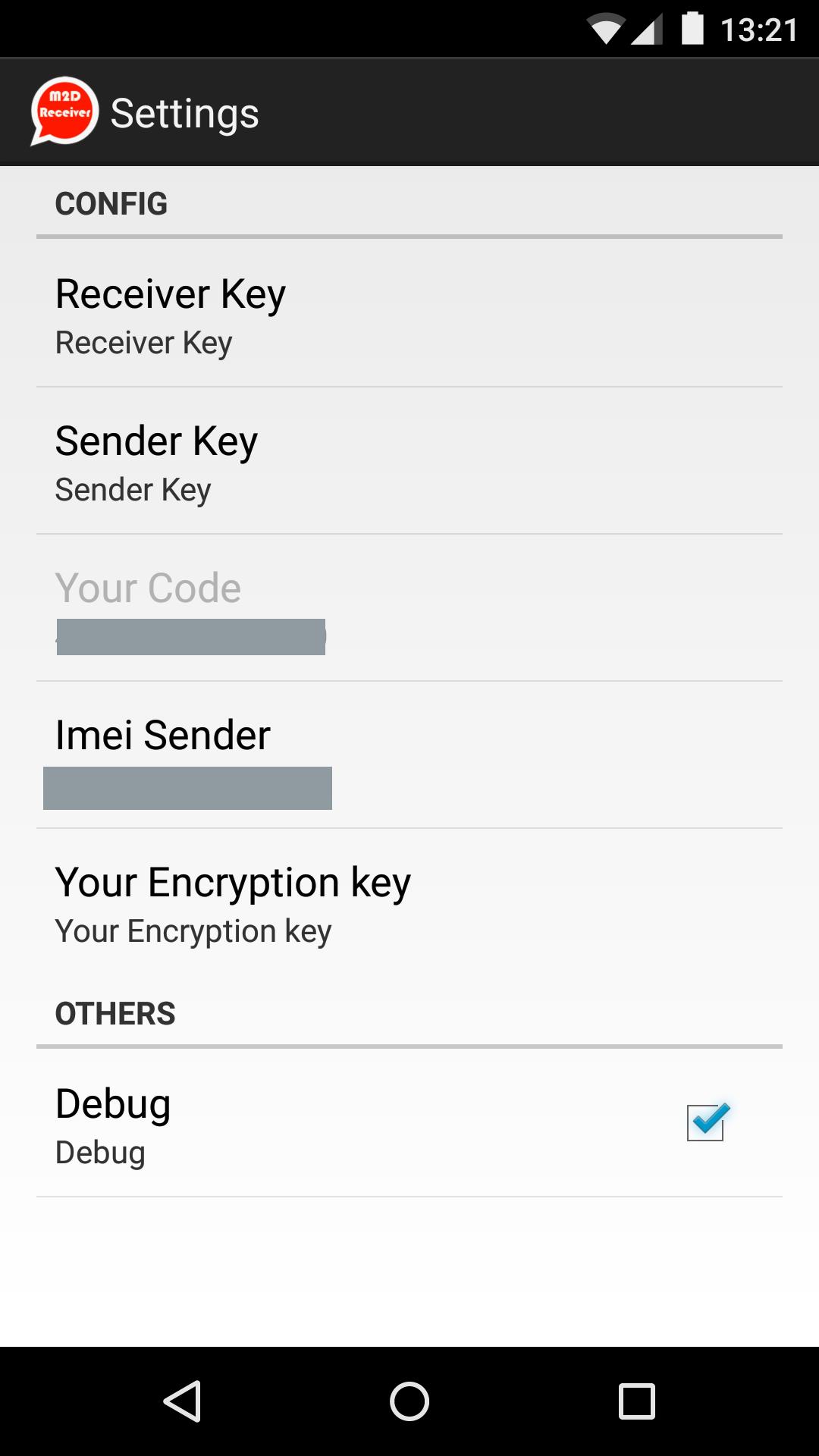Open Your Encryption key setting

point(409,902)
